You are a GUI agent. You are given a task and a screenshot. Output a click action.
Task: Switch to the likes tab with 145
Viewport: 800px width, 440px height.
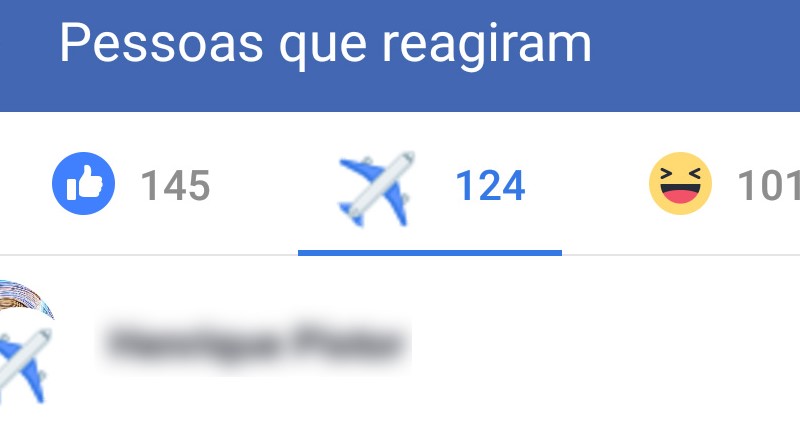tap(131, 184)
